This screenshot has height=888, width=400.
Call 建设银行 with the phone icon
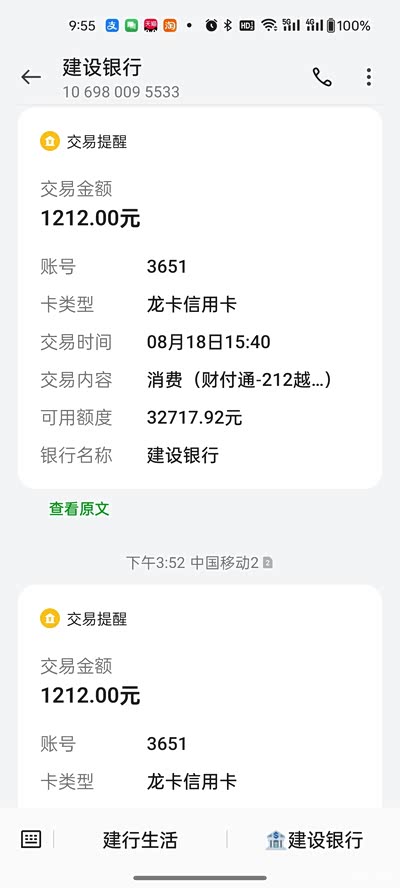(x=322, y=77)
